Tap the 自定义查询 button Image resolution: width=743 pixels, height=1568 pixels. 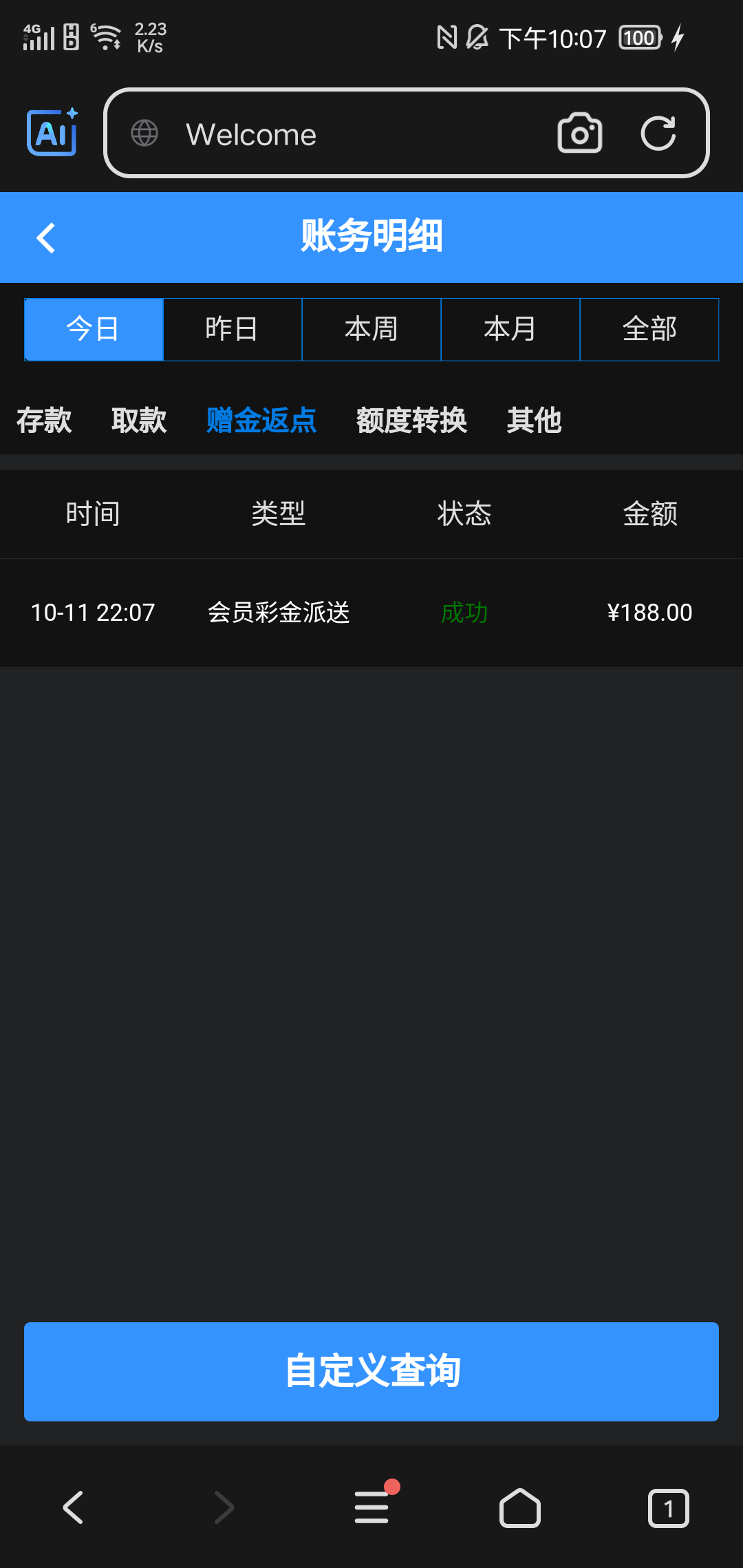point(371,1371)
